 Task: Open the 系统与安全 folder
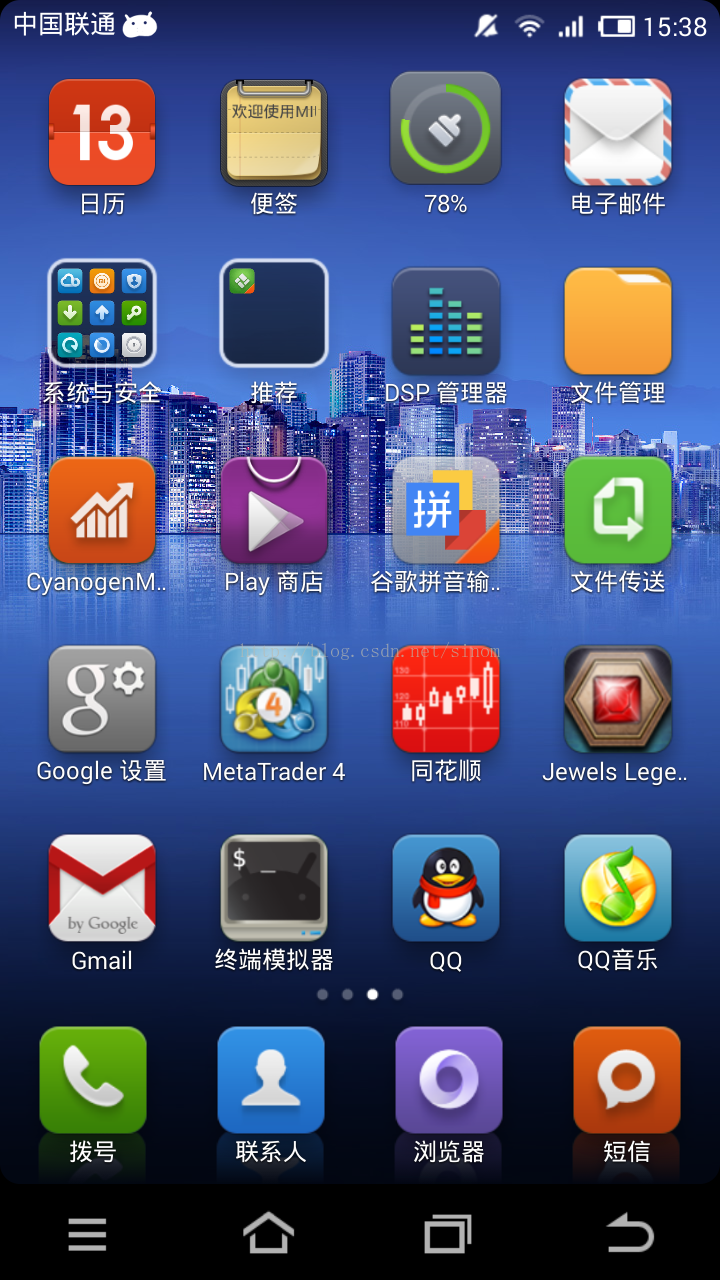(x=102, y=314)
